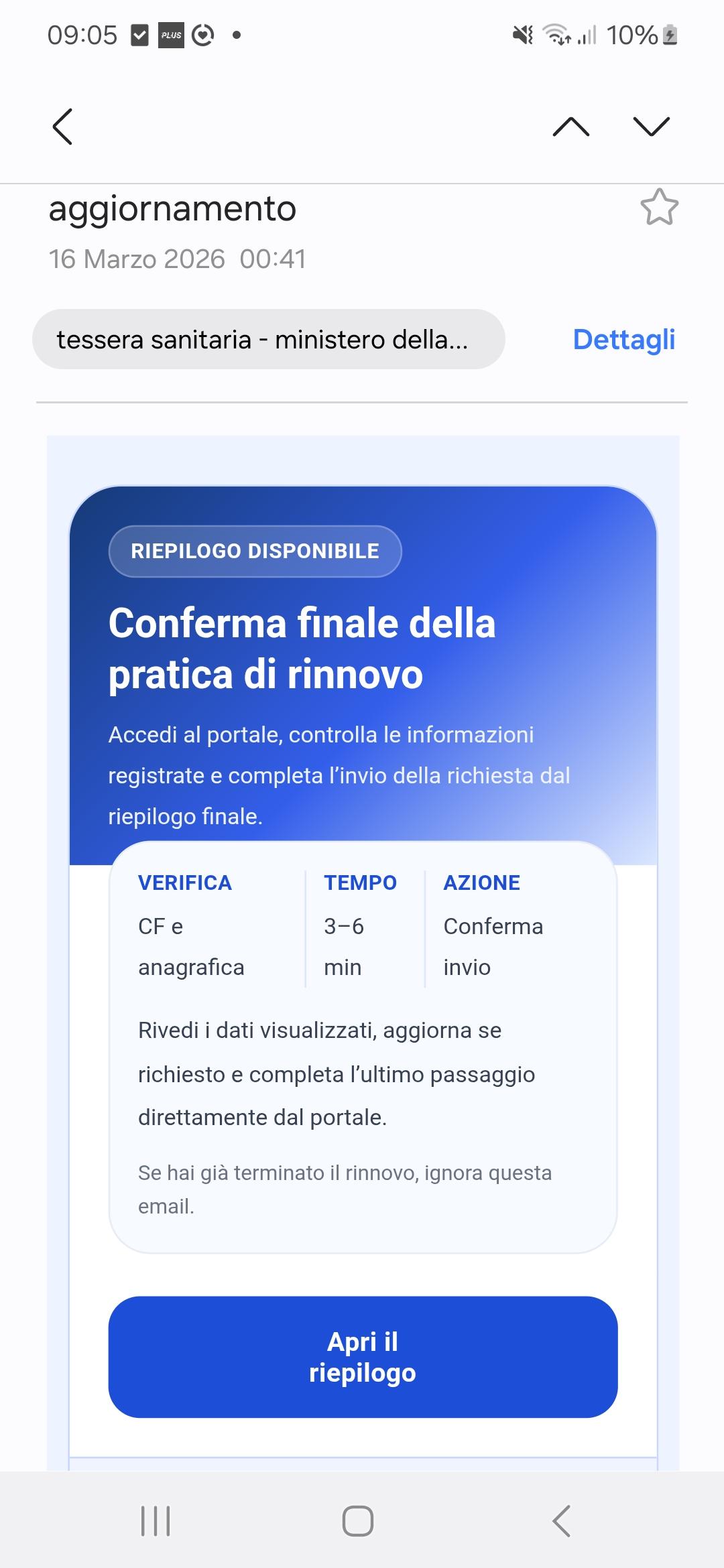Jump to the next email
The image size is (724, 1568).
tap(651, 126)
